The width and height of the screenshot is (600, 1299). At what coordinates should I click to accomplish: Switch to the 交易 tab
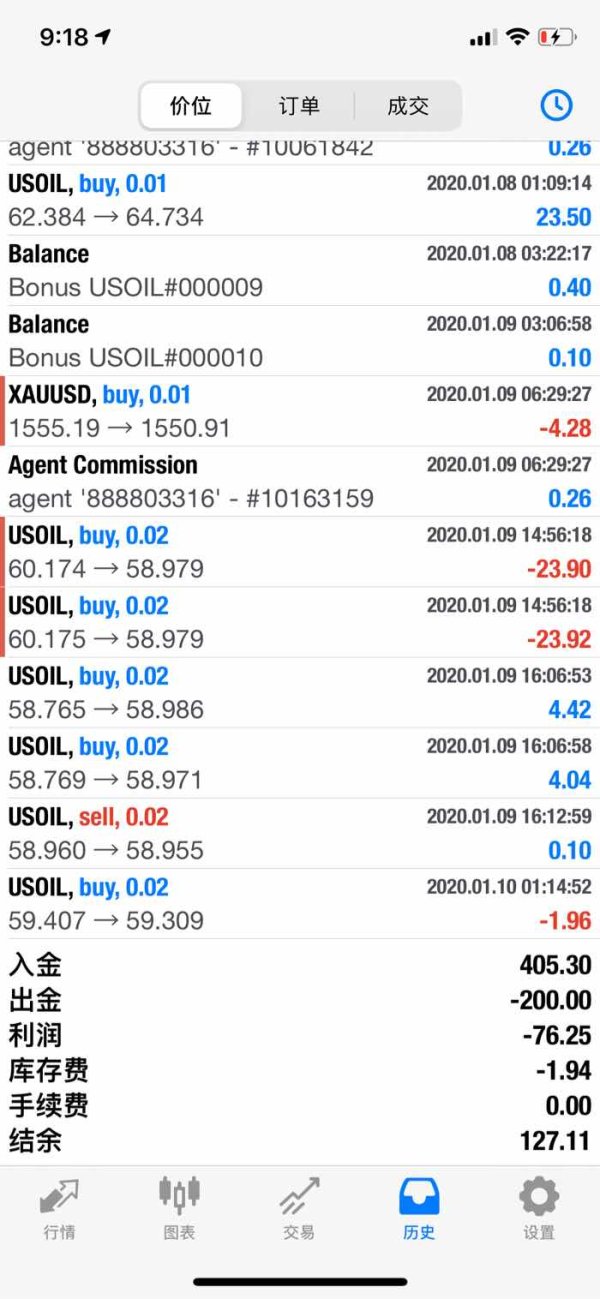pos(299,1208)
